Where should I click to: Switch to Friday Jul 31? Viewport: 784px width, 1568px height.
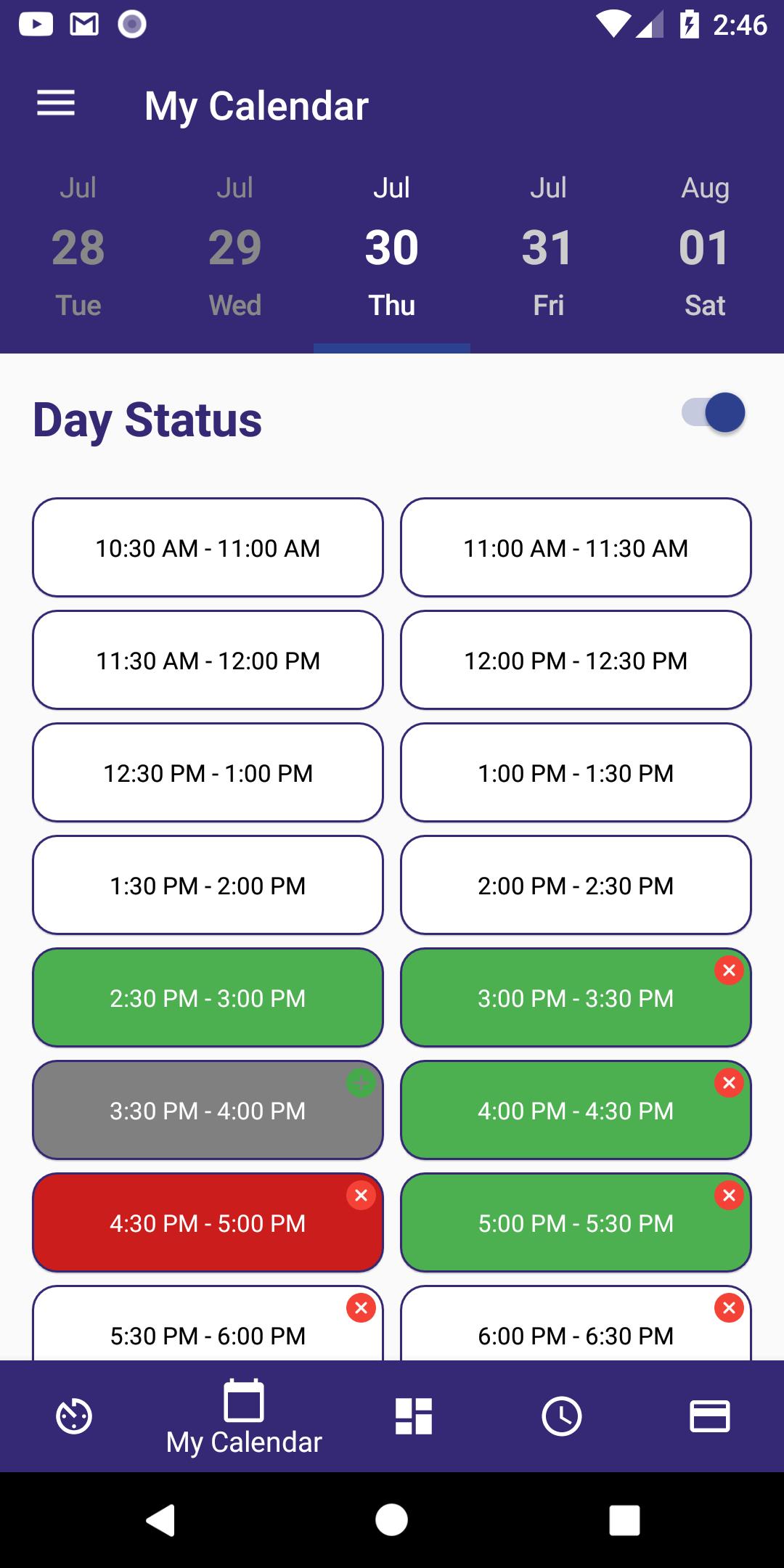(x=549, y=247)
